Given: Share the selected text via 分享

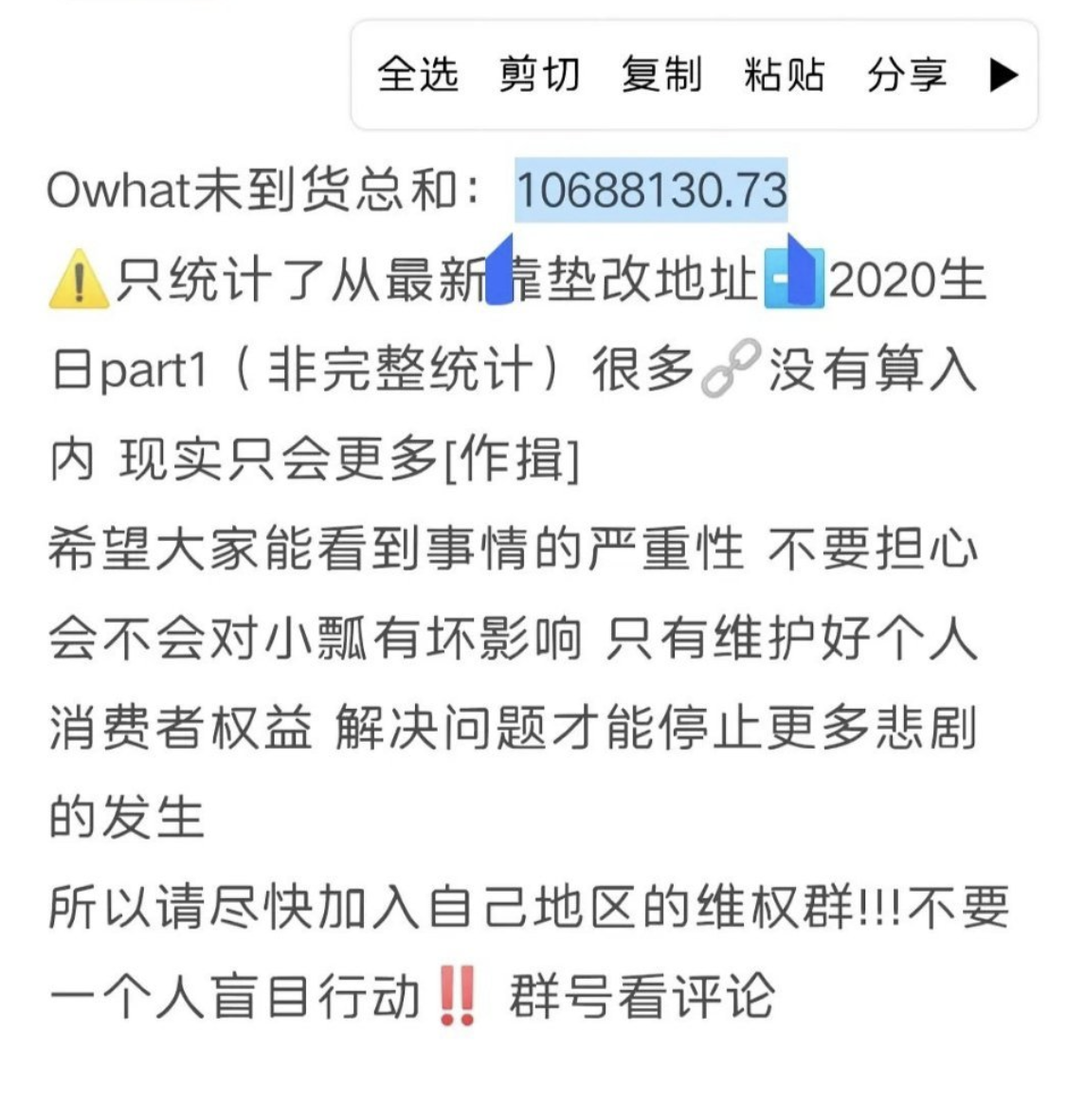Looking at the screenshot, I should point(906,74).
